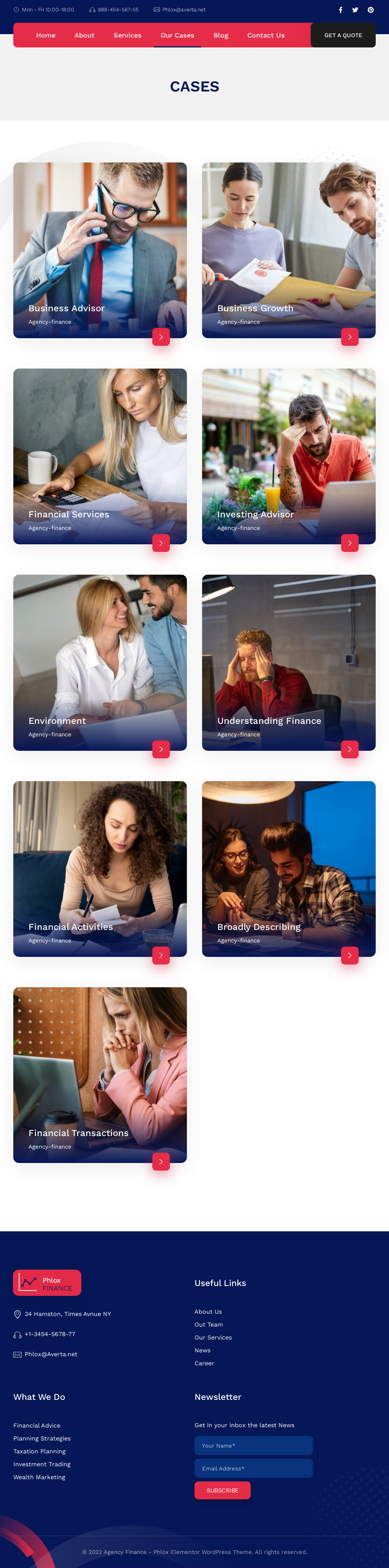Select the Your Name newsletter field
Viewport: 389px width, 1568px height.
coord(253,1446)
